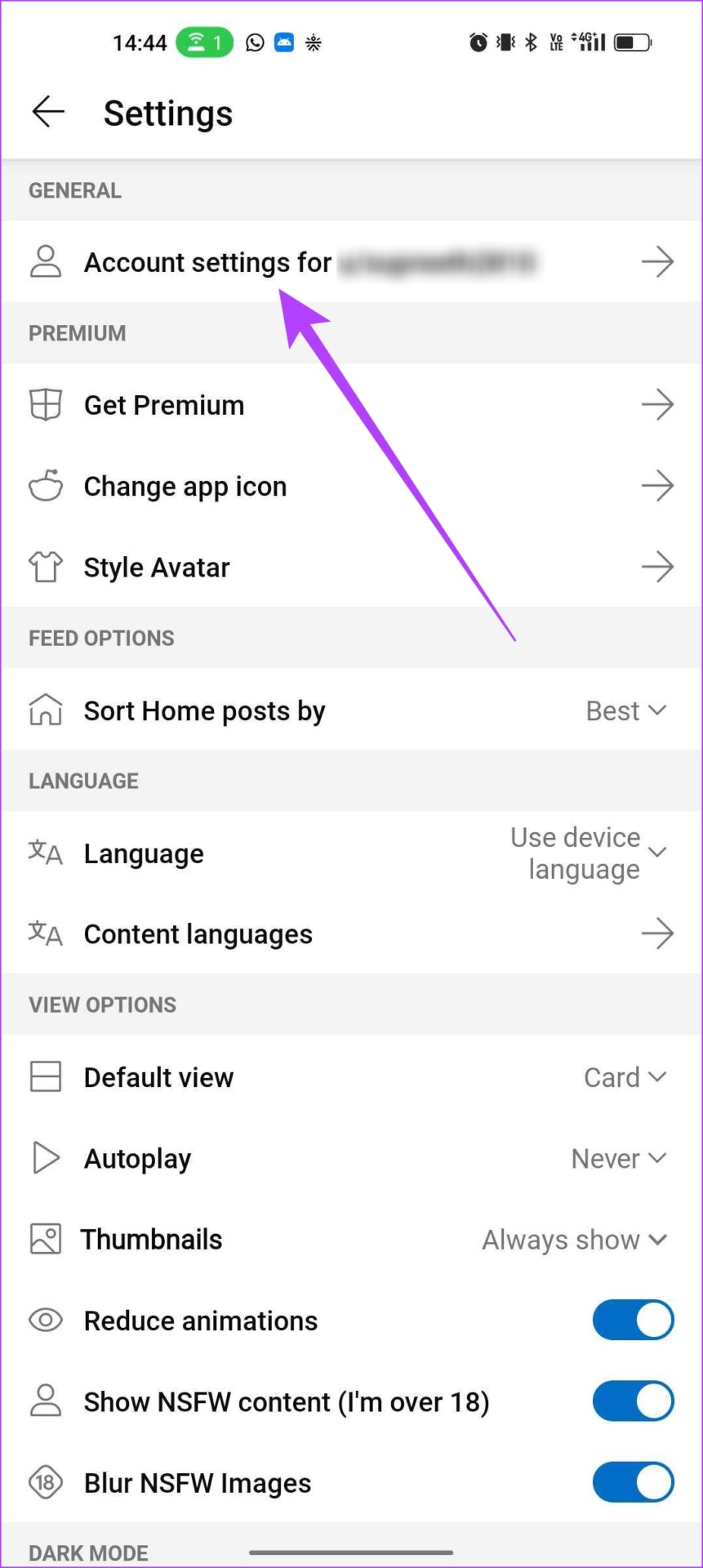Open Change app icon
This screenshot has width=703, height=1568.
[351, 486]
